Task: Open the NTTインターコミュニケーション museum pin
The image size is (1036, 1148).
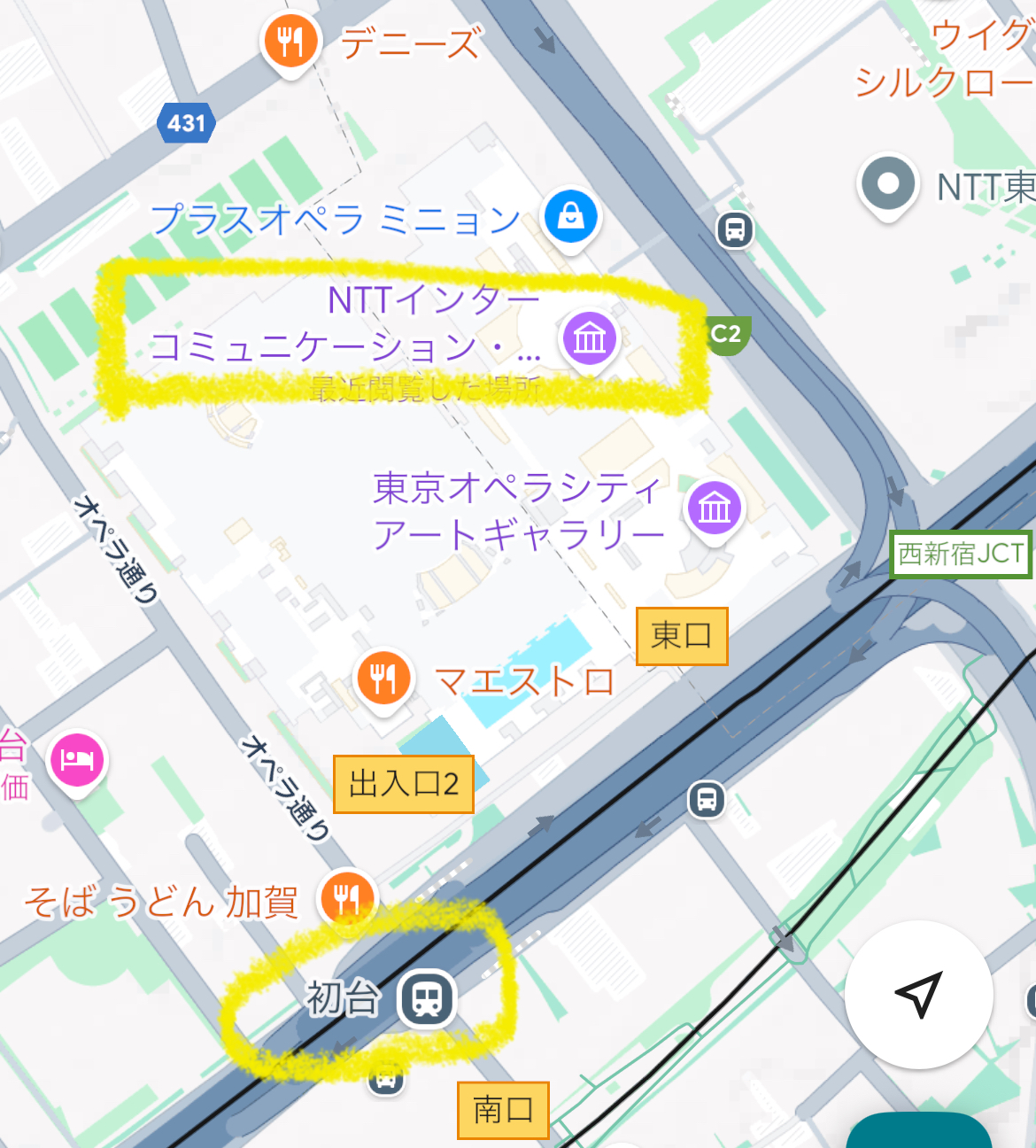Action: click(590, 338)
